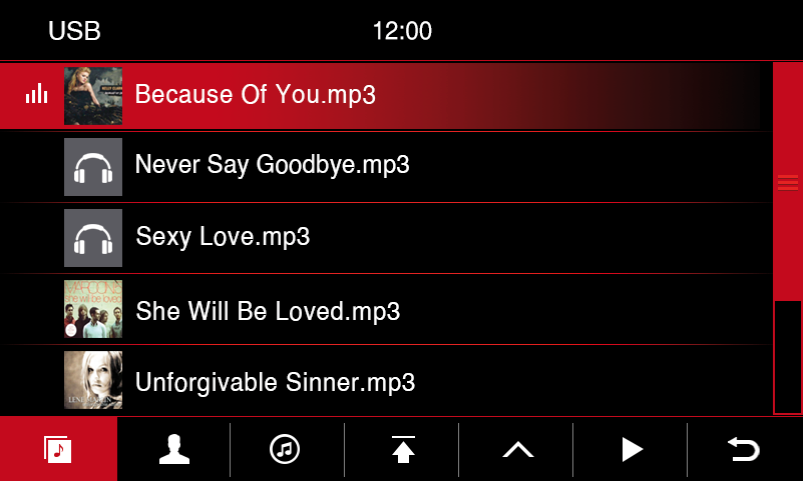Screen dimensions: 803x481
Task: Open She Will Be Loved.mp3
Action: tap(267, 310)
